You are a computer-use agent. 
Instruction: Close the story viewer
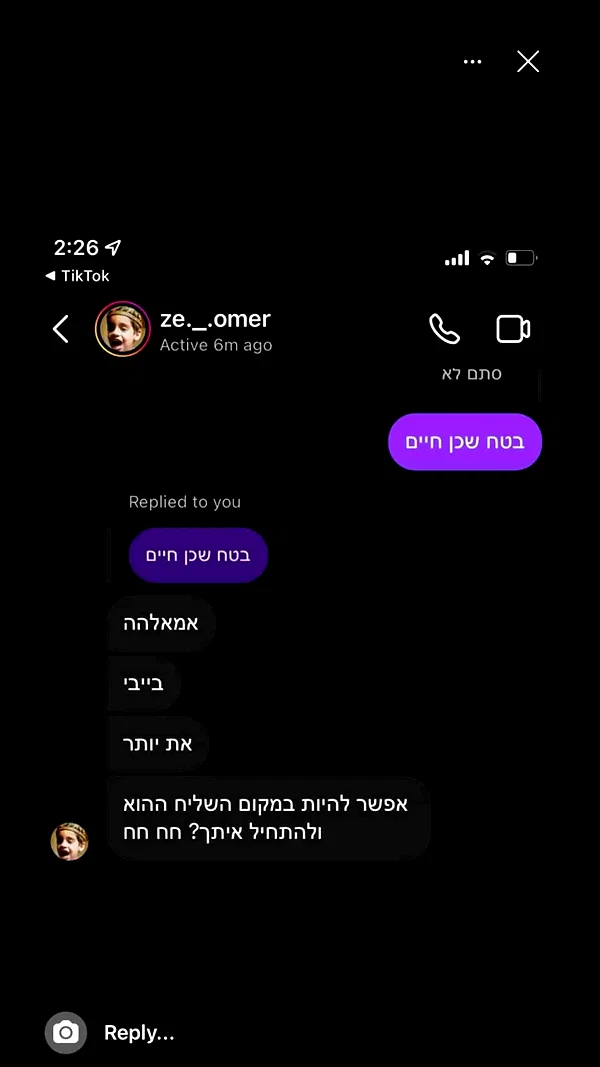tap(528, 62)
